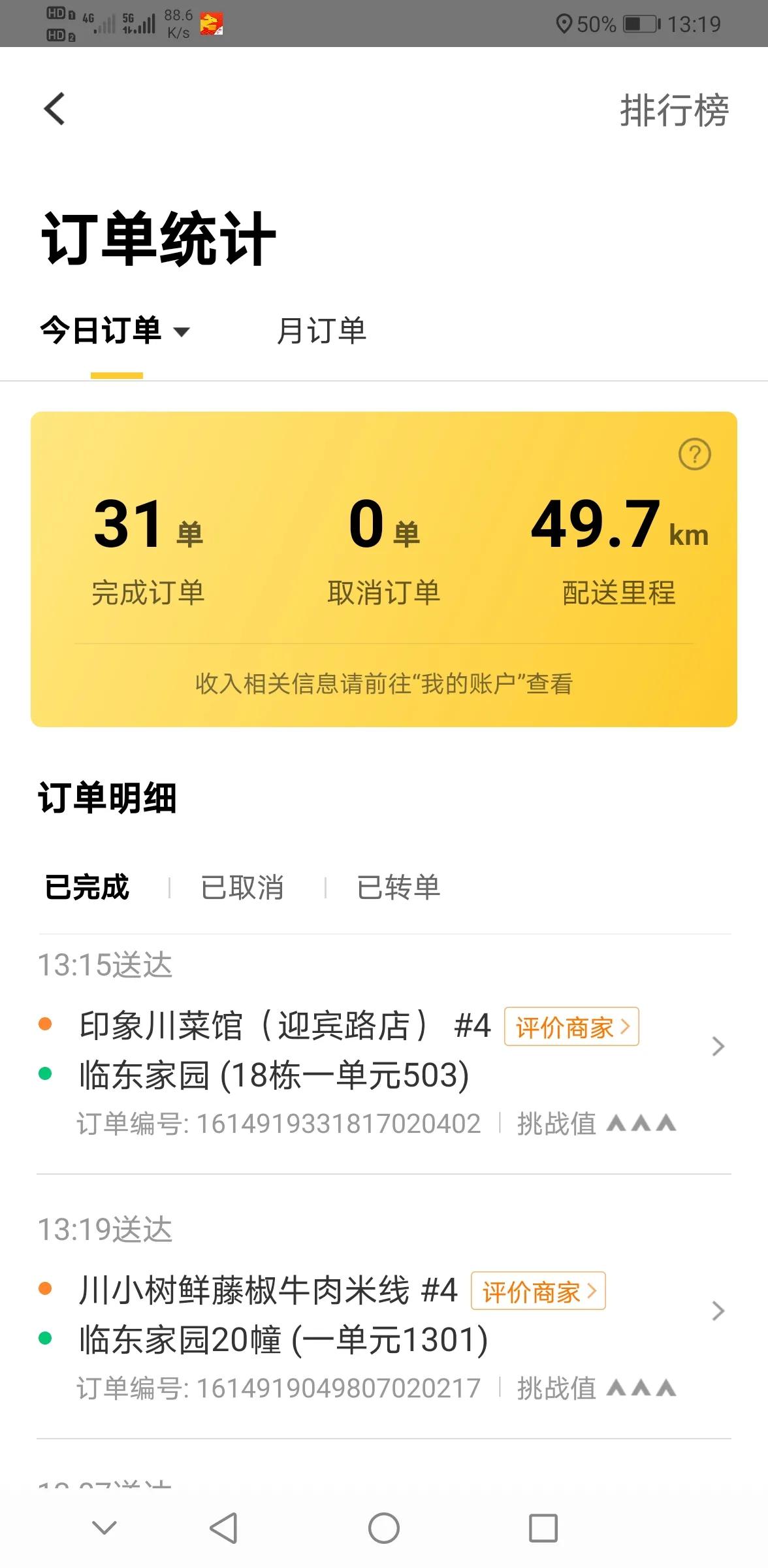Tap the battery indicator in status bar
This screenshot has width=768, height=1568.
pyautogui.click(x=631, y=25)
